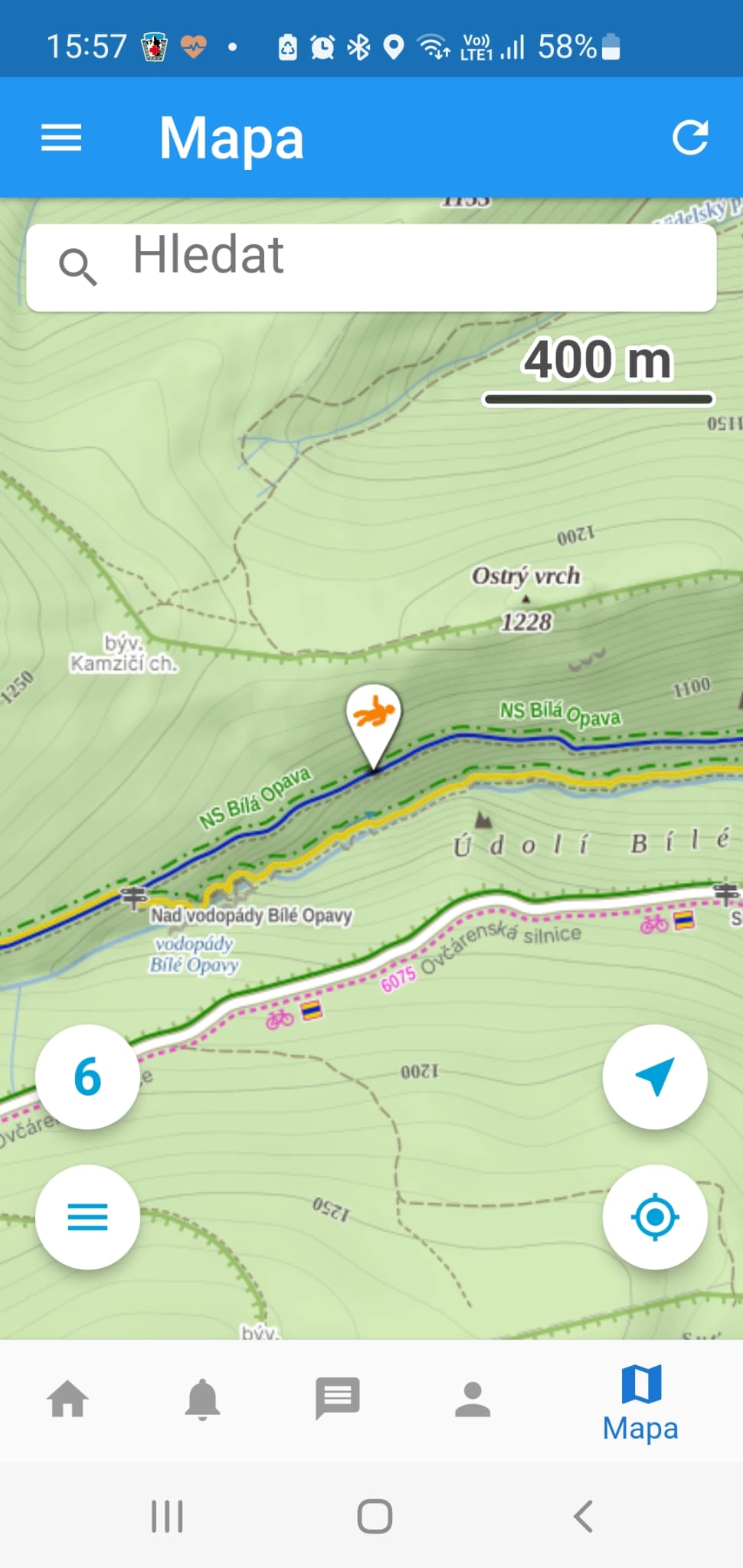
Task: Go to the Home tab
Action: click(67, 1400)
